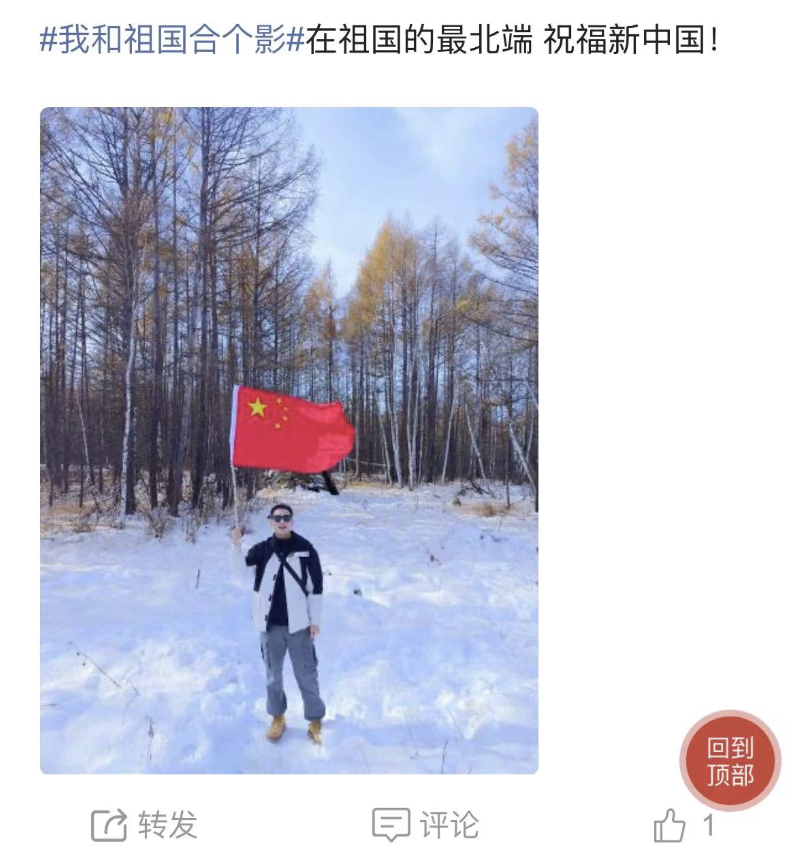Open the snowy forest photo in the post
Viewport: 812px width, 856px height.
point(289,440)
